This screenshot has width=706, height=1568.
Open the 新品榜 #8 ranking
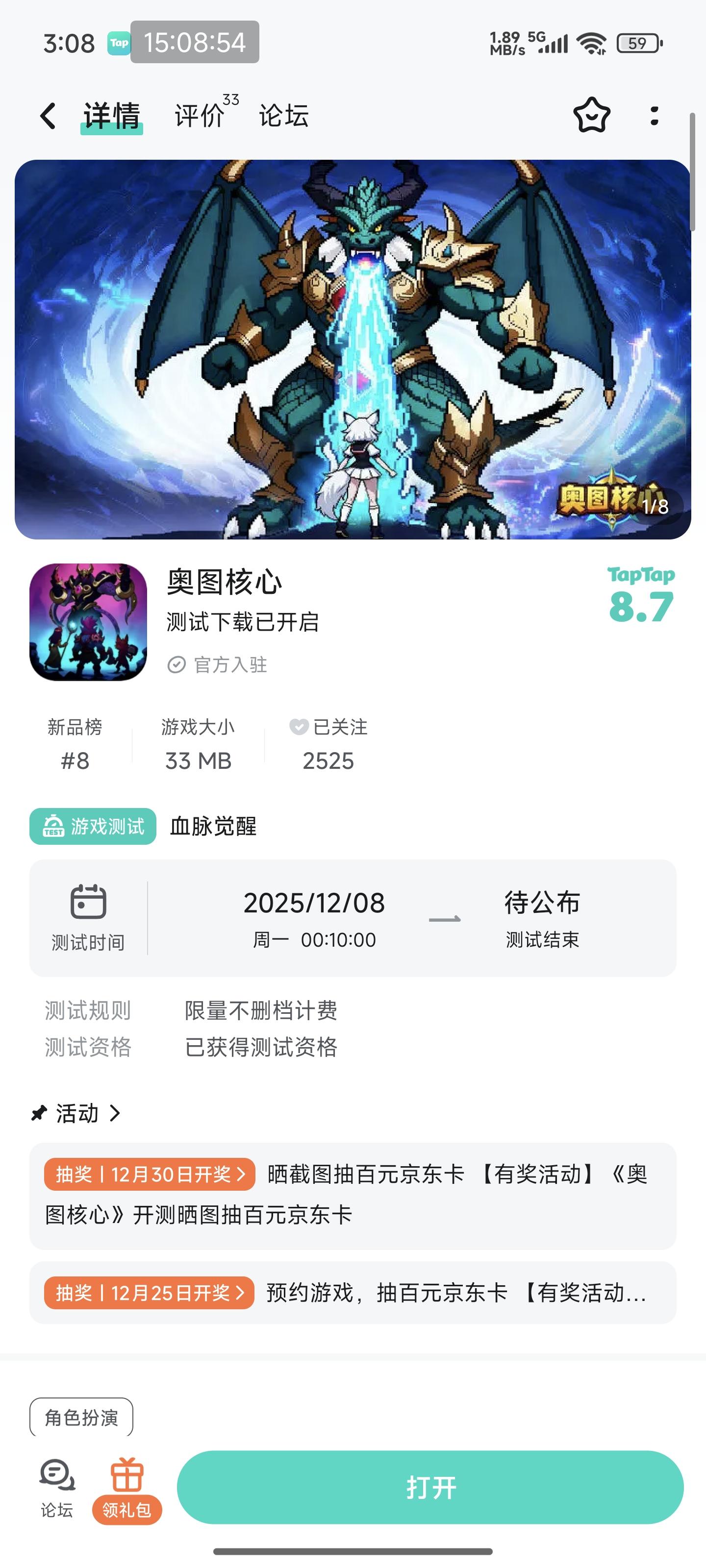(75, 744)
